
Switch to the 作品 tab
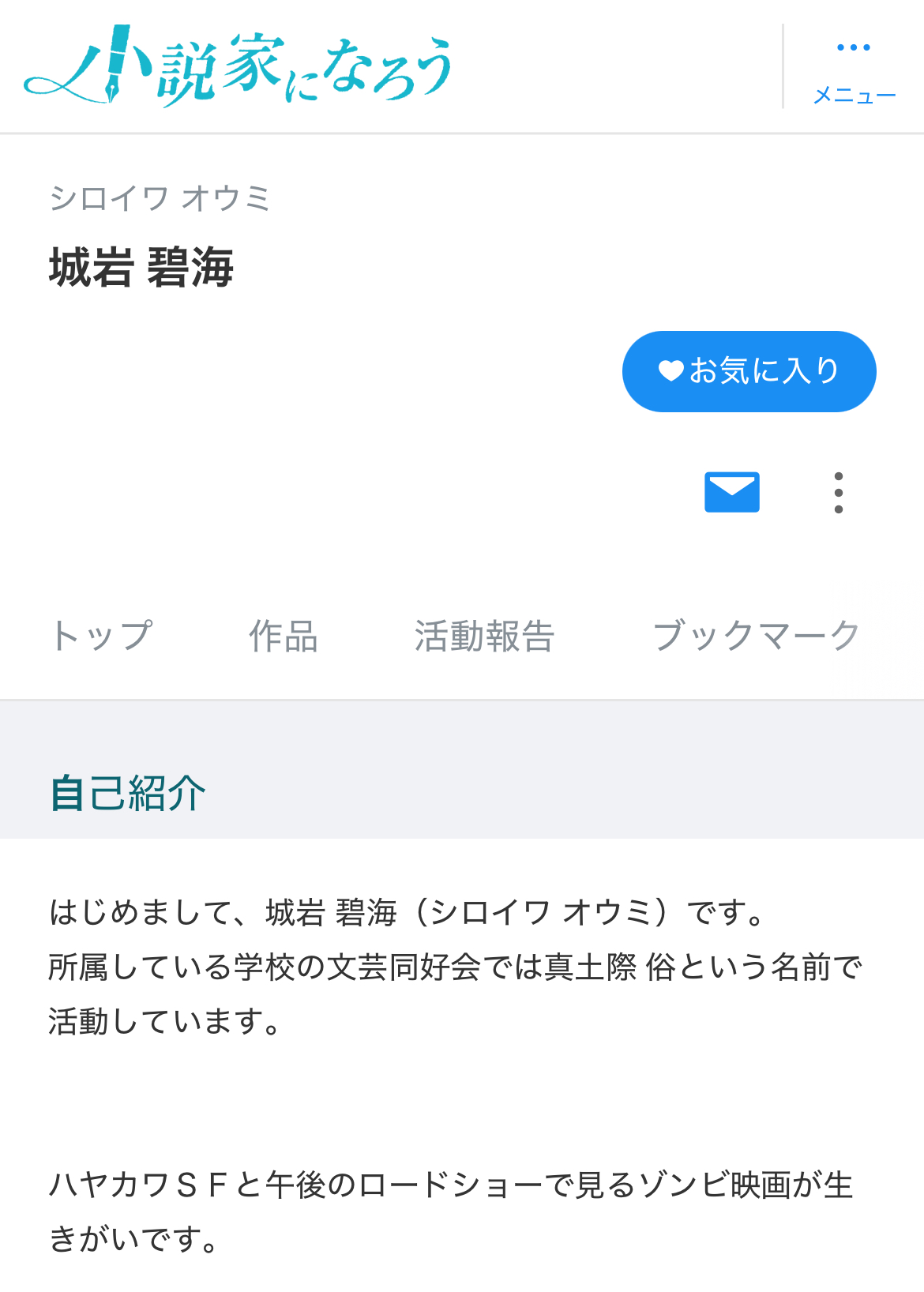coord(283,636)
